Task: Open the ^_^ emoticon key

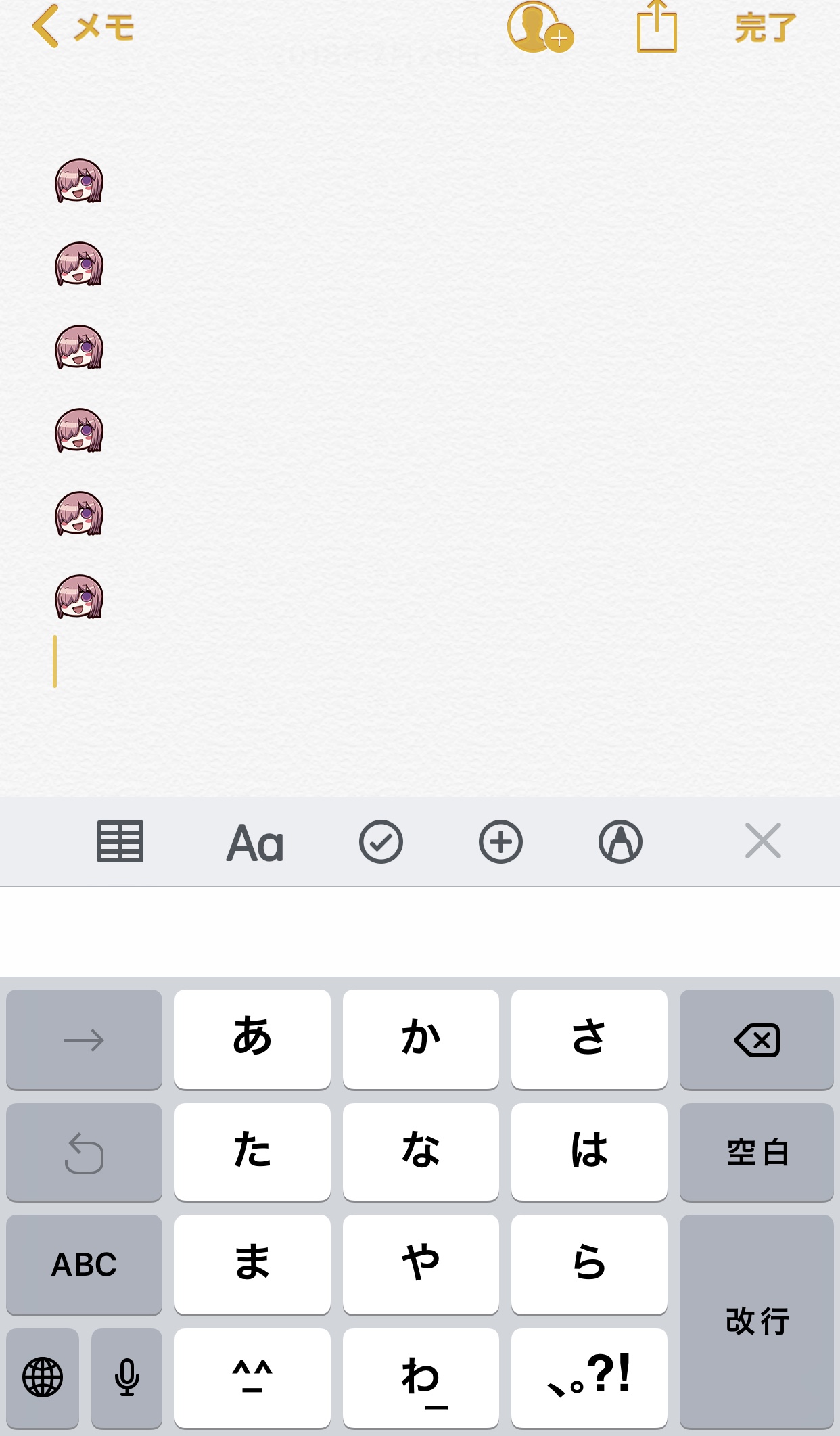Action: click(252, 1377)
